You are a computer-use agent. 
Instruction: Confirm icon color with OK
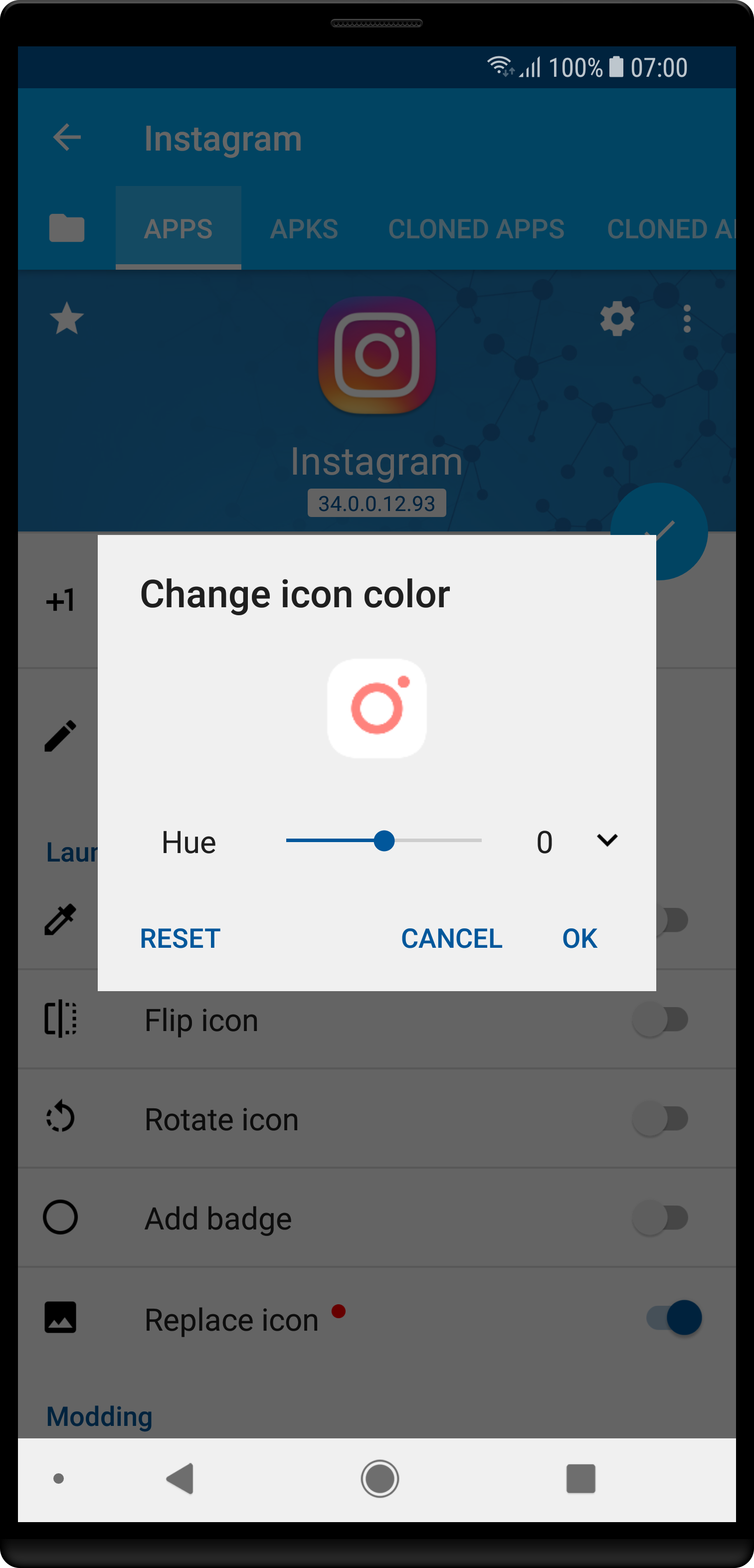point(579,938)
